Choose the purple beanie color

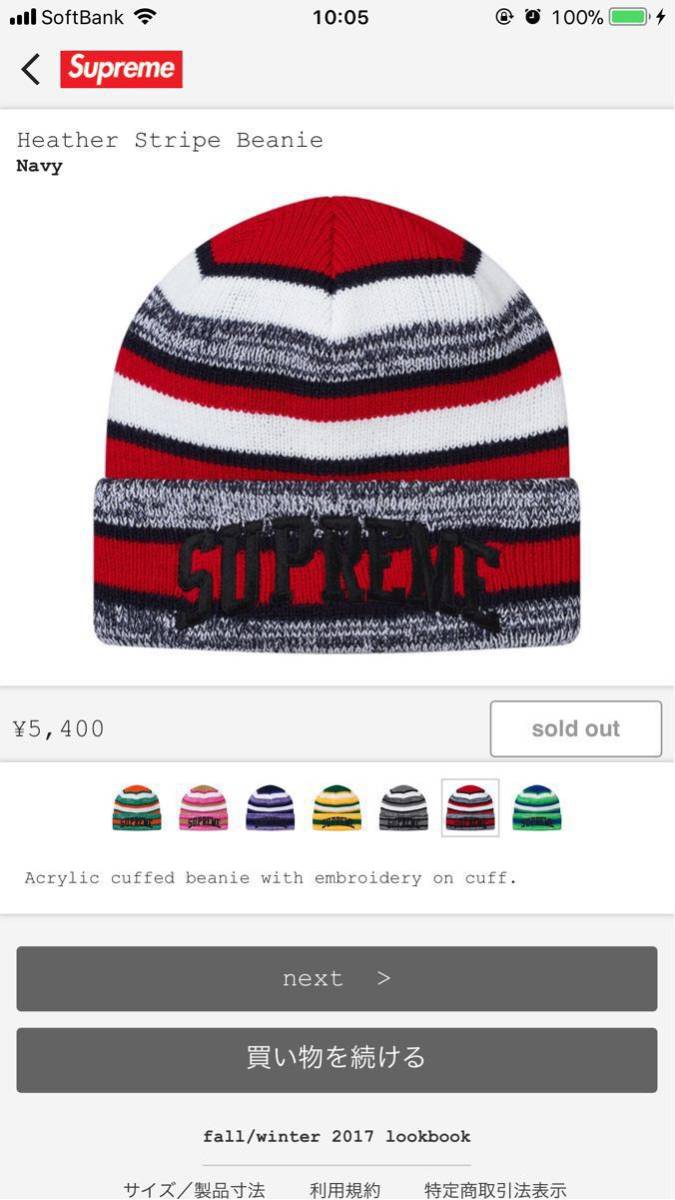click(x=270, y=808)
